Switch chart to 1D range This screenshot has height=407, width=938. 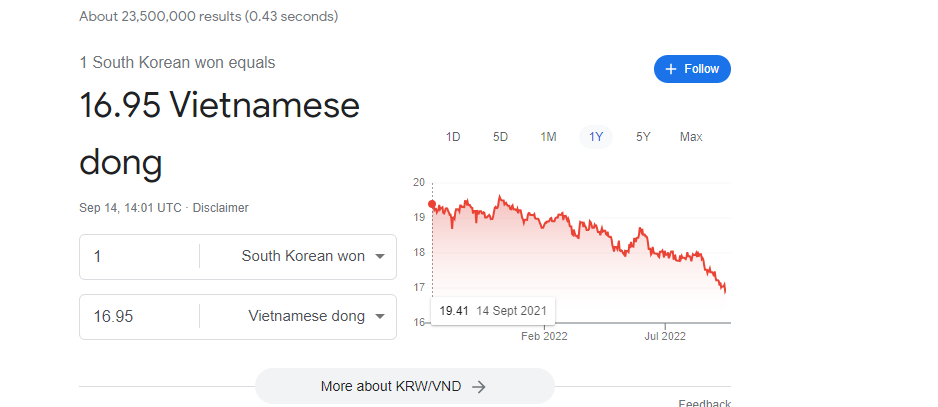[x=453, y=137]
